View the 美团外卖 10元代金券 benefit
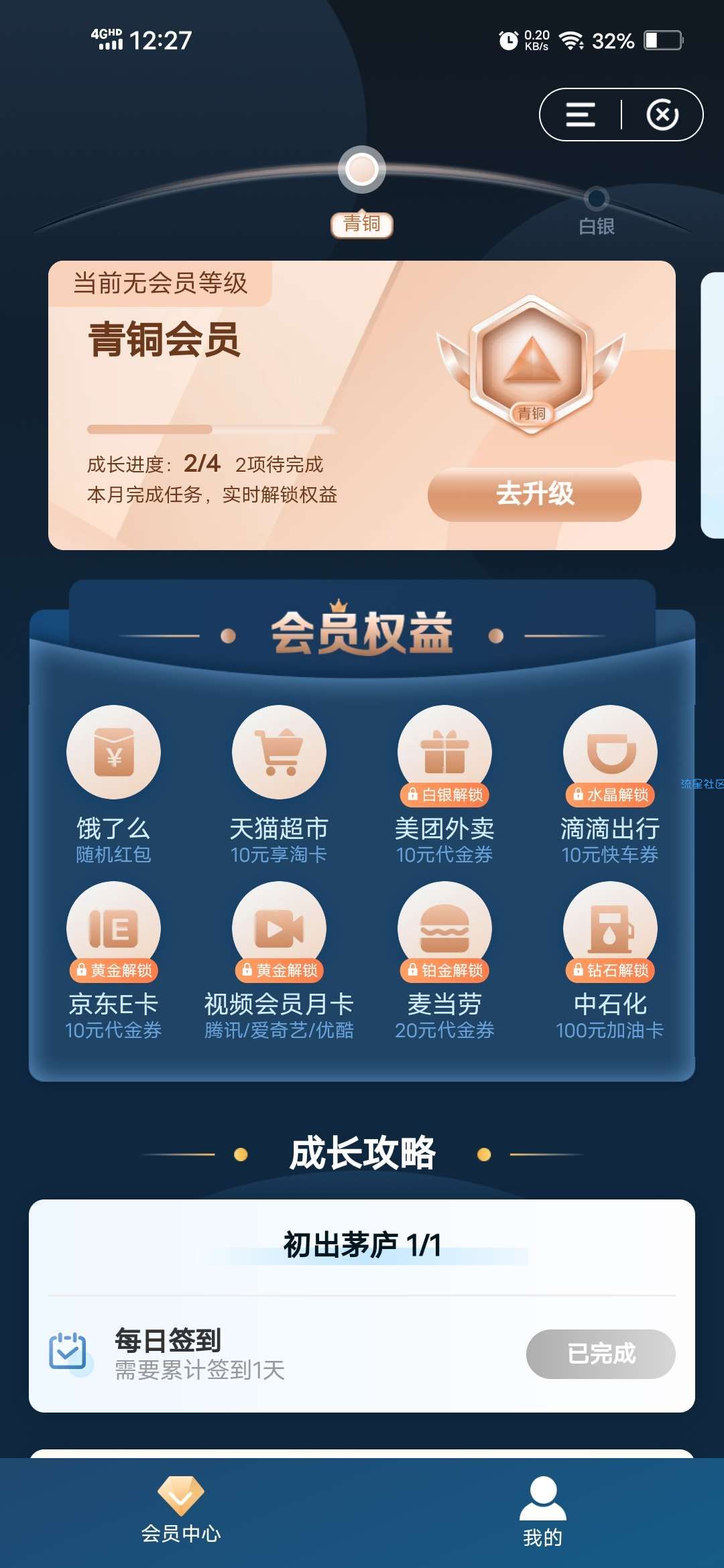The image size is (724, 1568). click(444, 753)
